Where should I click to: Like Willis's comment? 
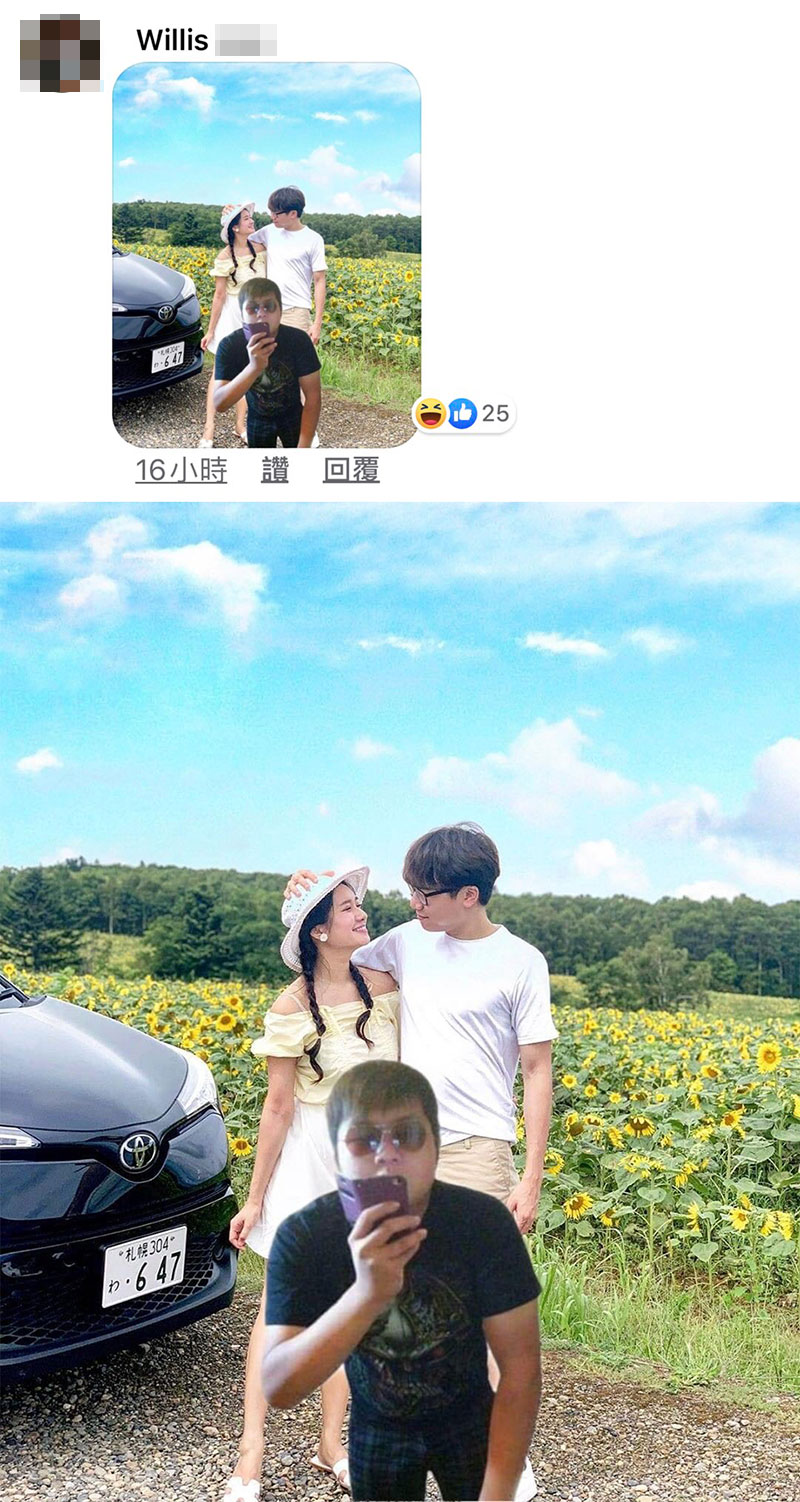(x=275, y=470)
